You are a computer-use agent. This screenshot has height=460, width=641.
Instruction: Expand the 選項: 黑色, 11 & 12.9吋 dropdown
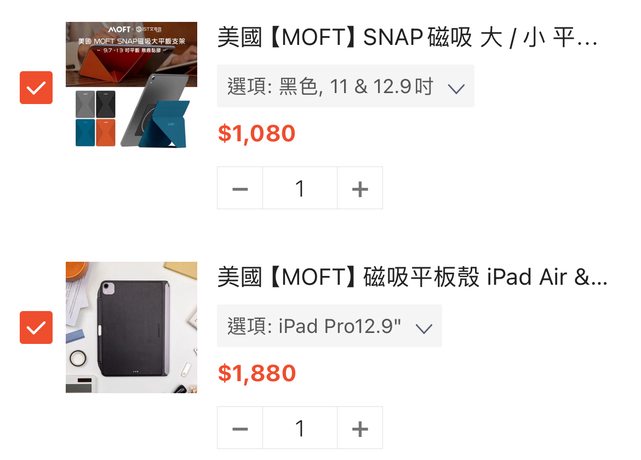coord(345,87)
